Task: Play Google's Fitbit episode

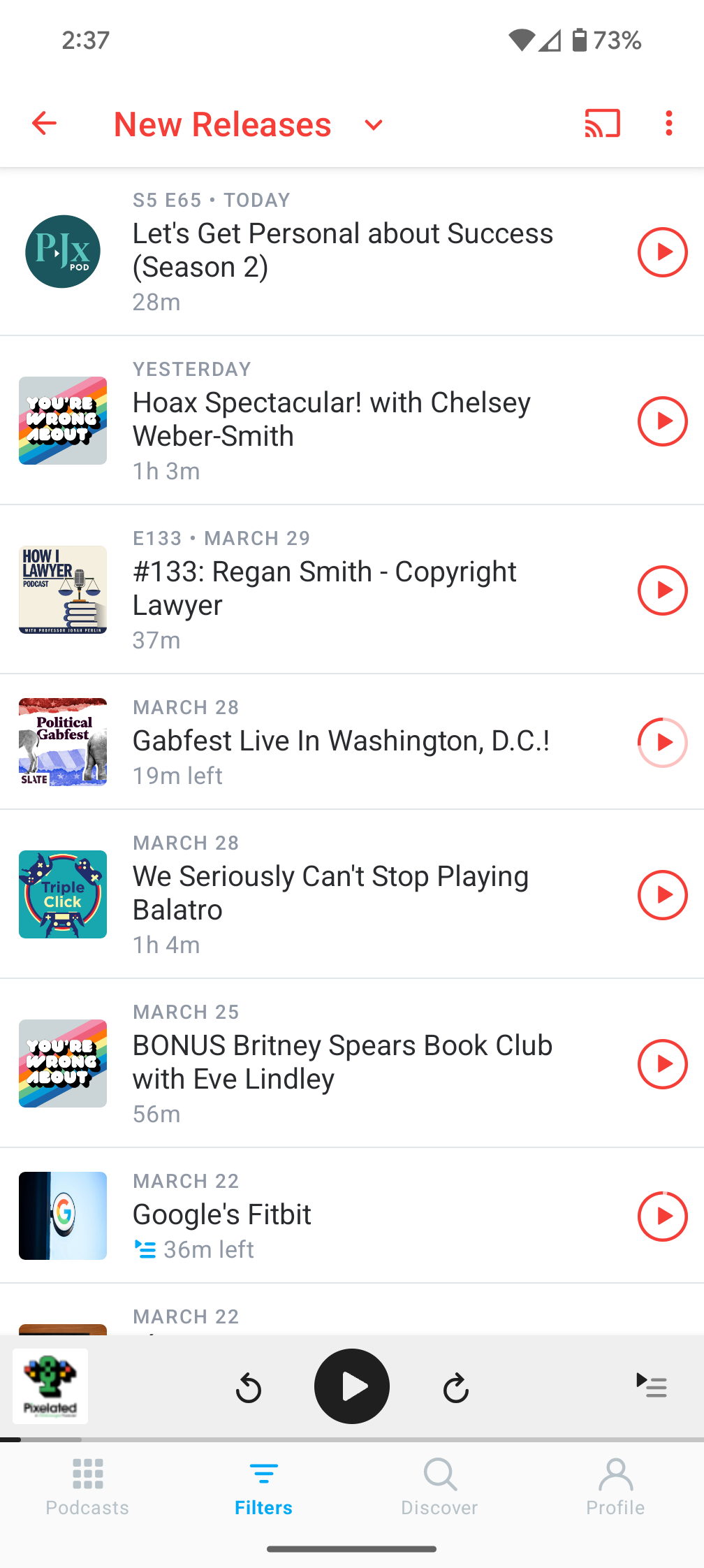Action: 662,1216
